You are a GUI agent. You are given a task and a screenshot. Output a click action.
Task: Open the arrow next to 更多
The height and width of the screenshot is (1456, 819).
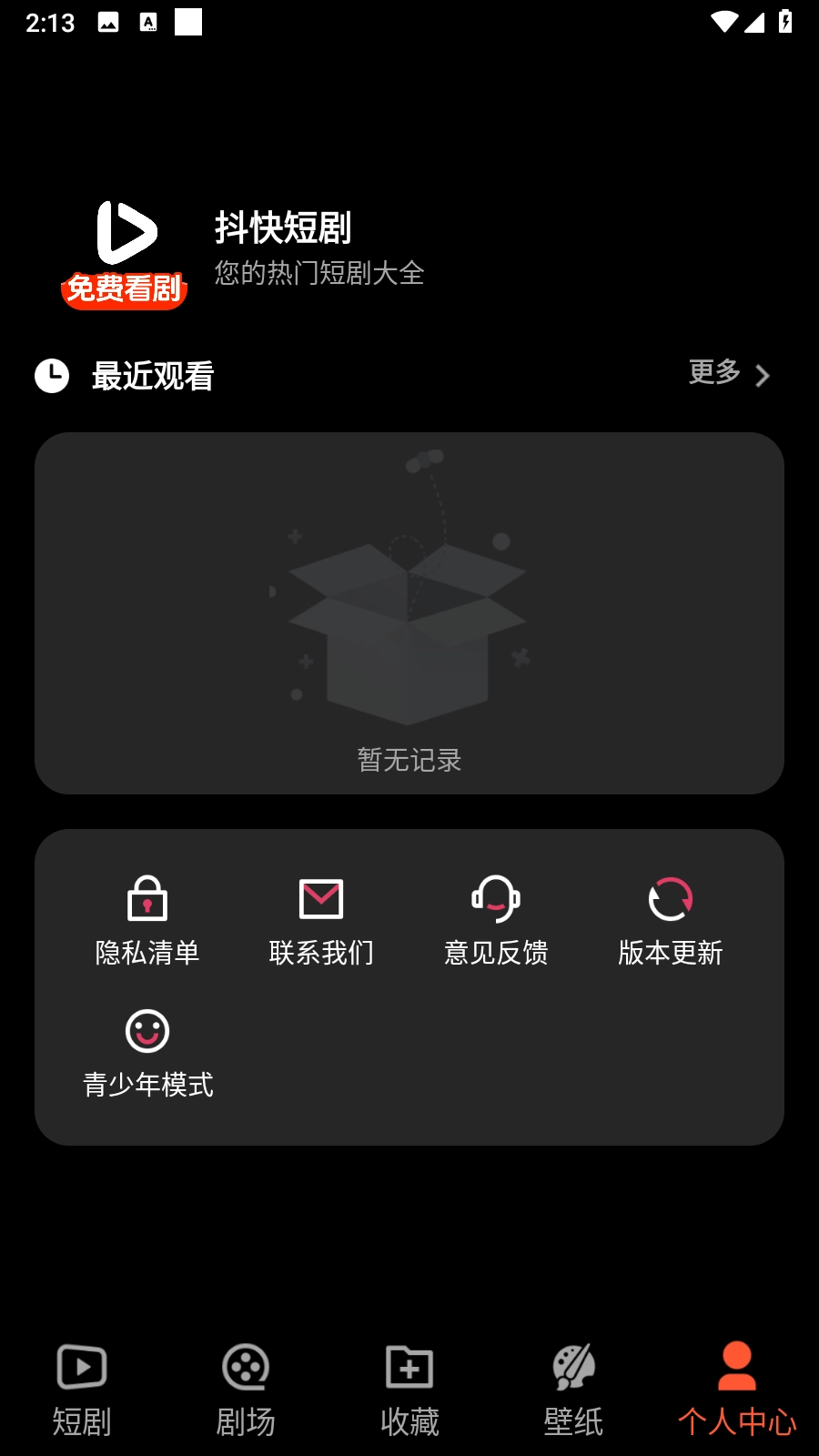[763, 375]
